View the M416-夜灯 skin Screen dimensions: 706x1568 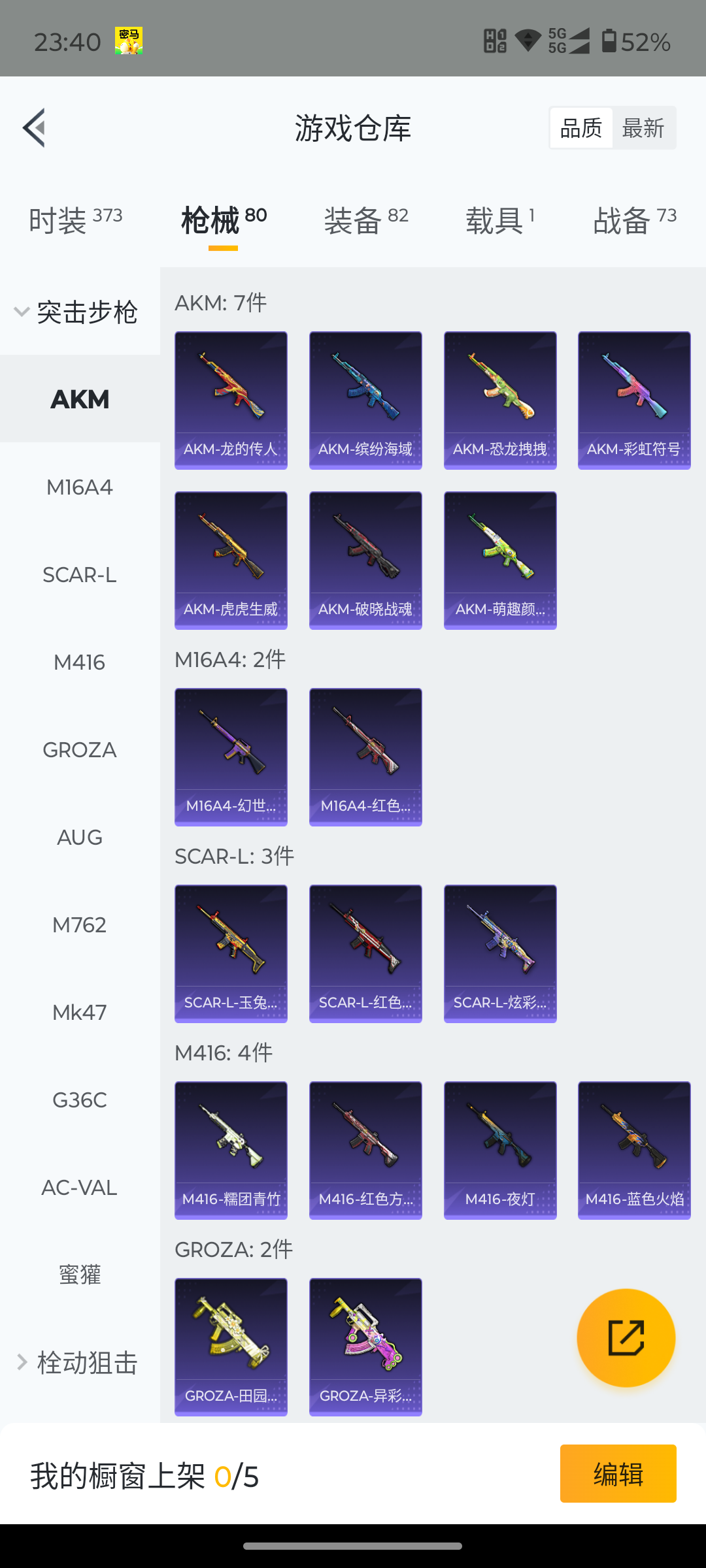pos(500,1150)
